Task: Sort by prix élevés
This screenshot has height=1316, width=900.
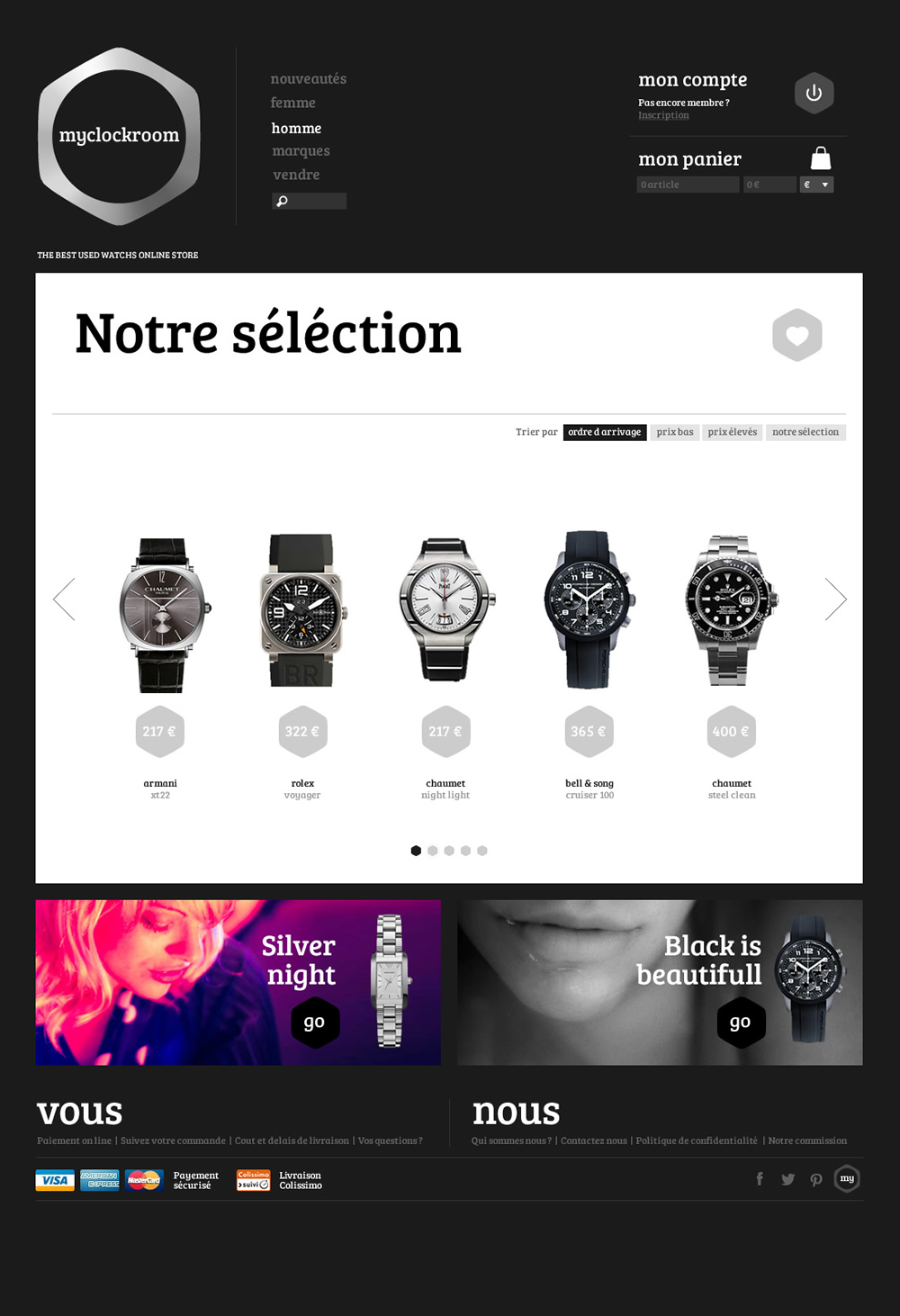Action: coord(732,432)
